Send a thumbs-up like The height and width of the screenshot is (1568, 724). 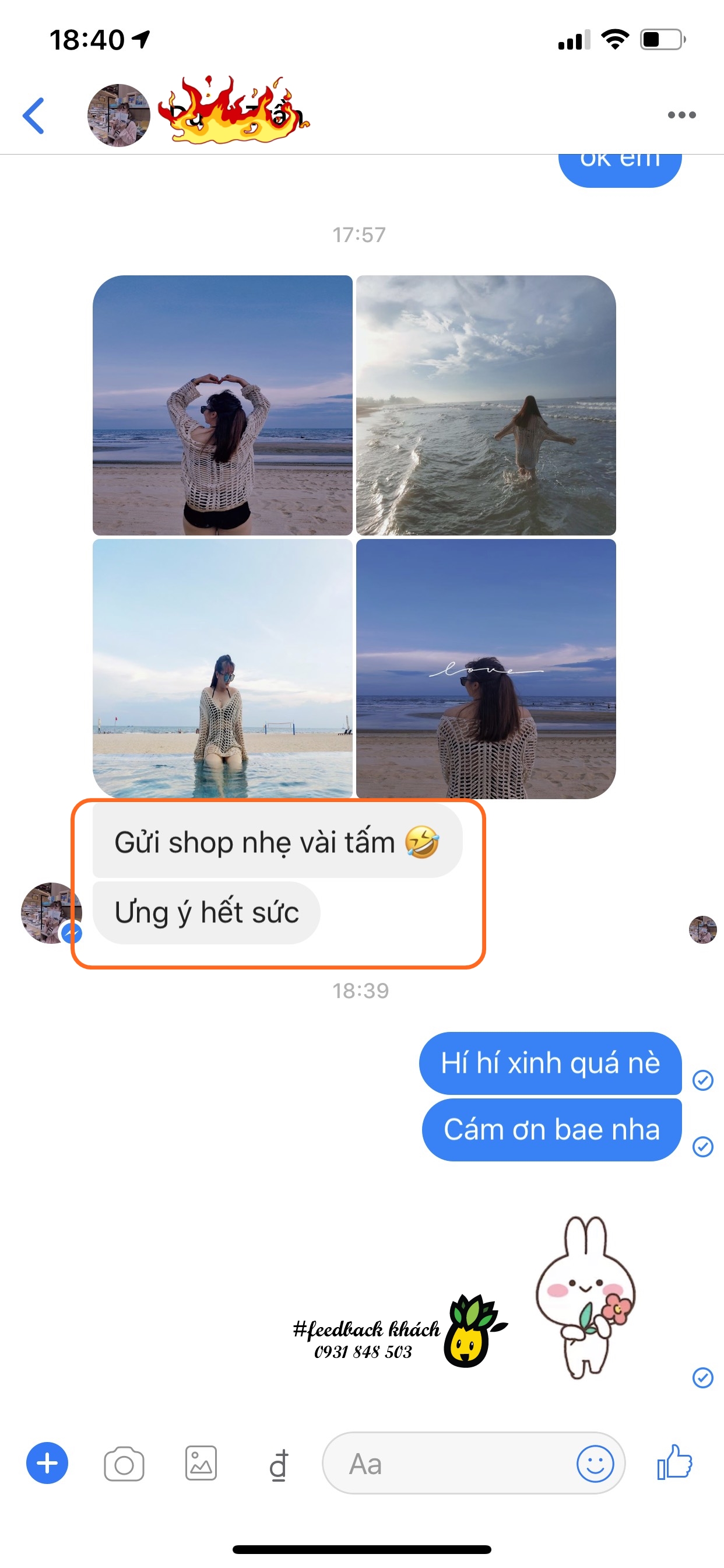point(674,1462)
